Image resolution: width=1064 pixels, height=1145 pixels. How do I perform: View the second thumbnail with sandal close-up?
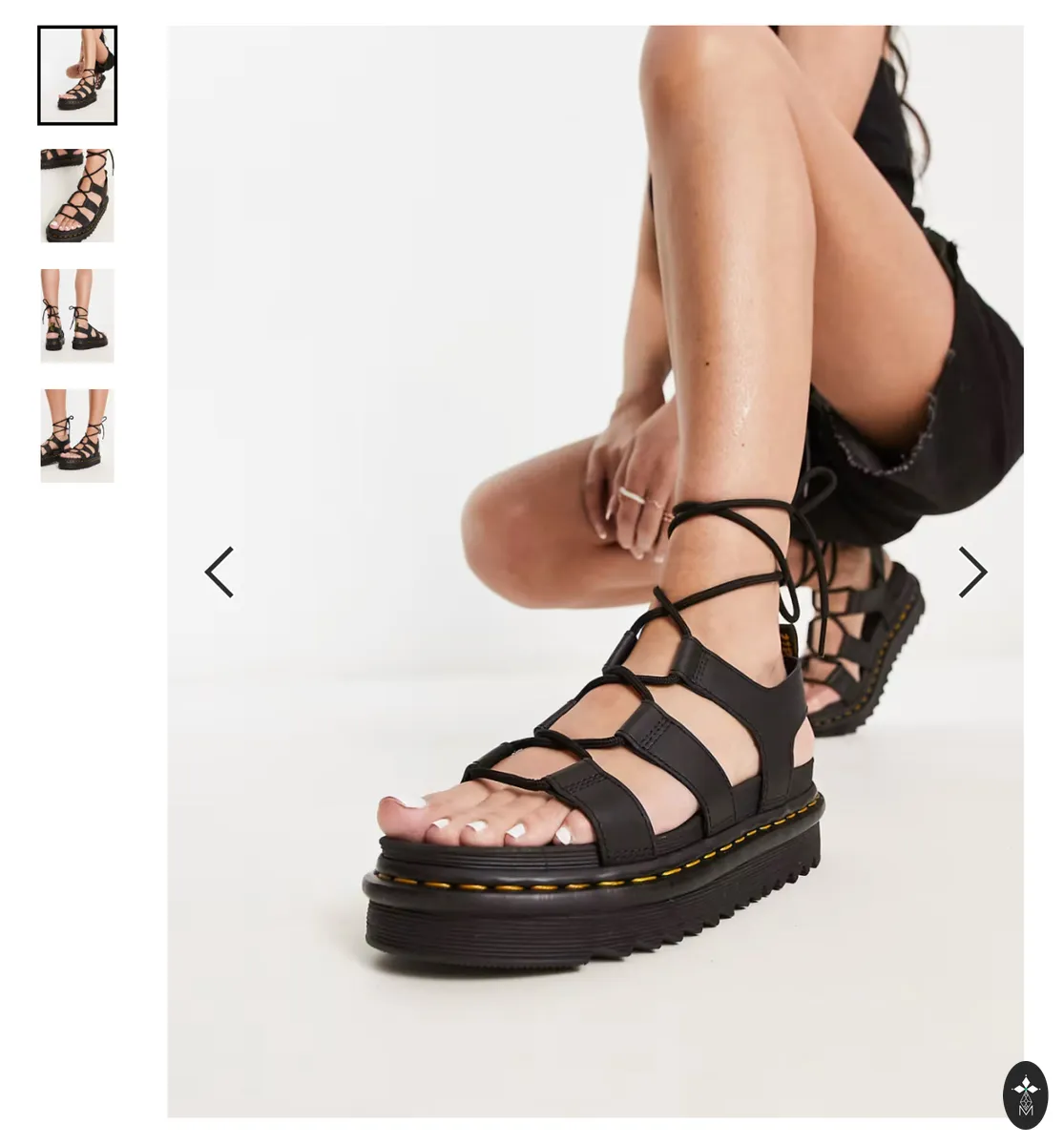(x=77, y=196)
